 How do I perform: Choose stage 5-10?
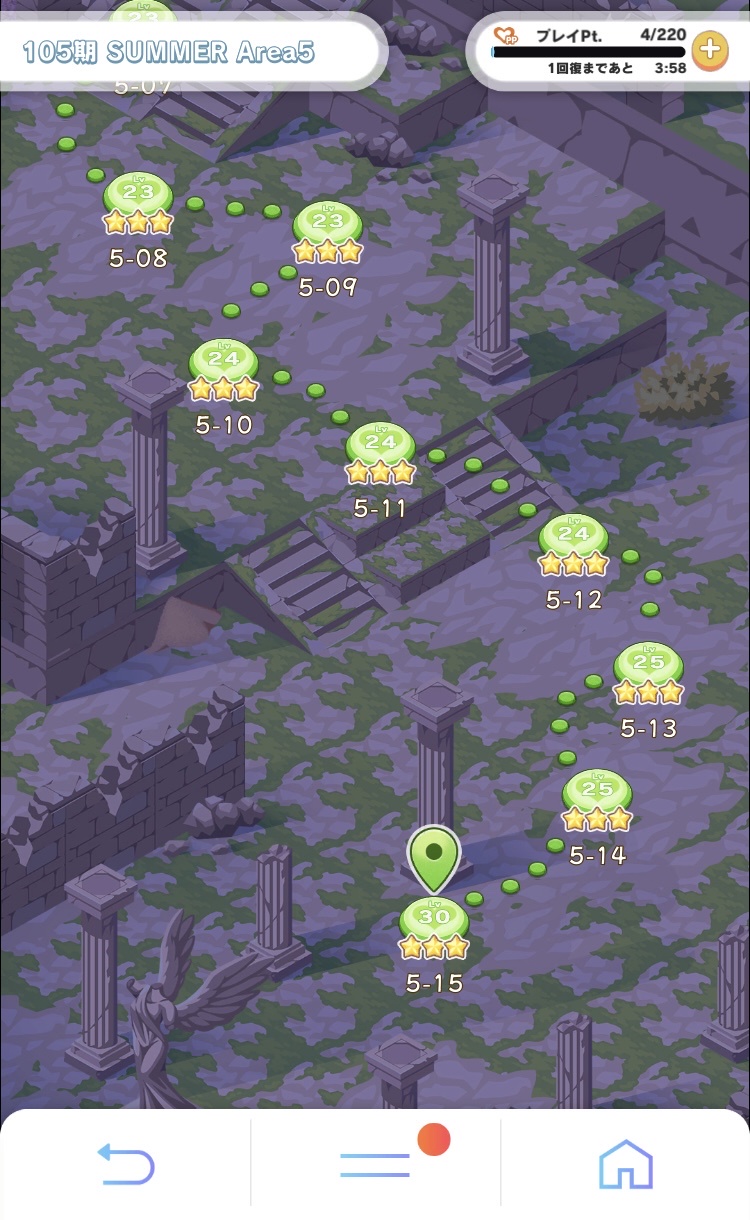click(224, 371)
